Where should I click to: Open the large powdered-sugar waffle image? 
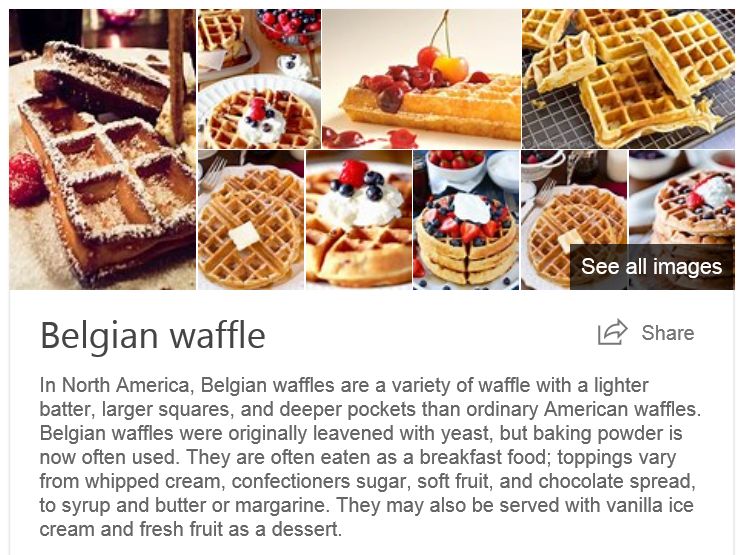102,150
